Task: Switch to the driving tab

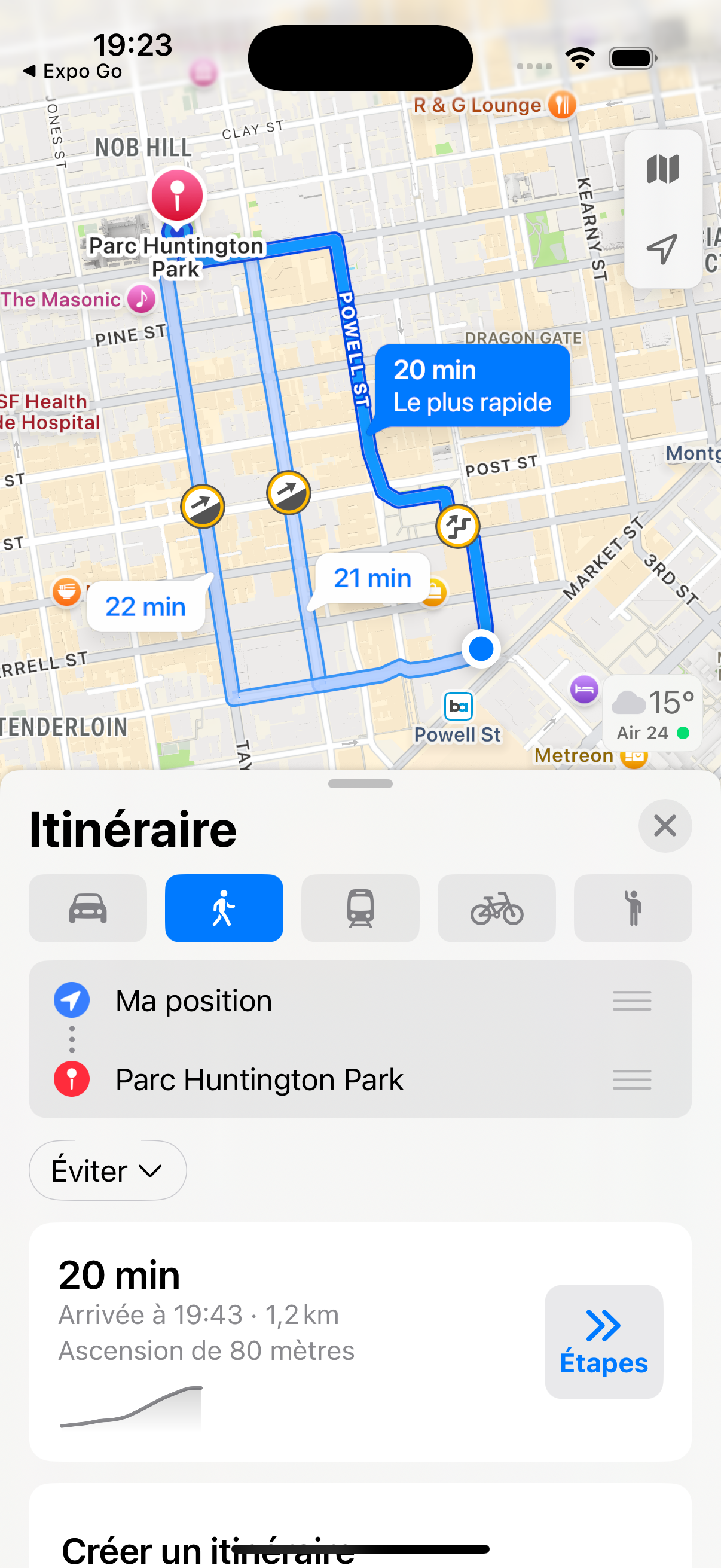Action: pos(88,908)
